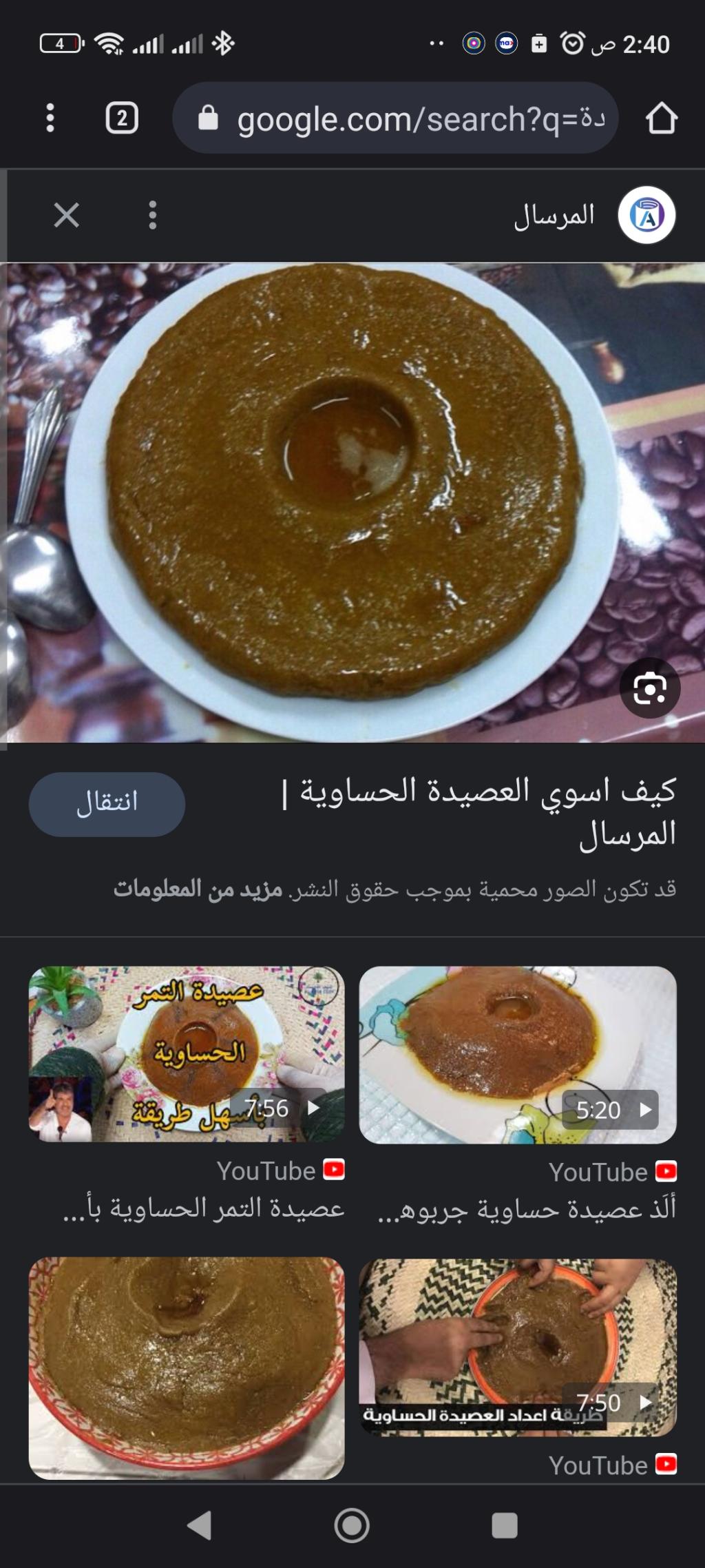Play the 5:20 ألذ عصيدة حساوية video

[x=518, y=1054]
